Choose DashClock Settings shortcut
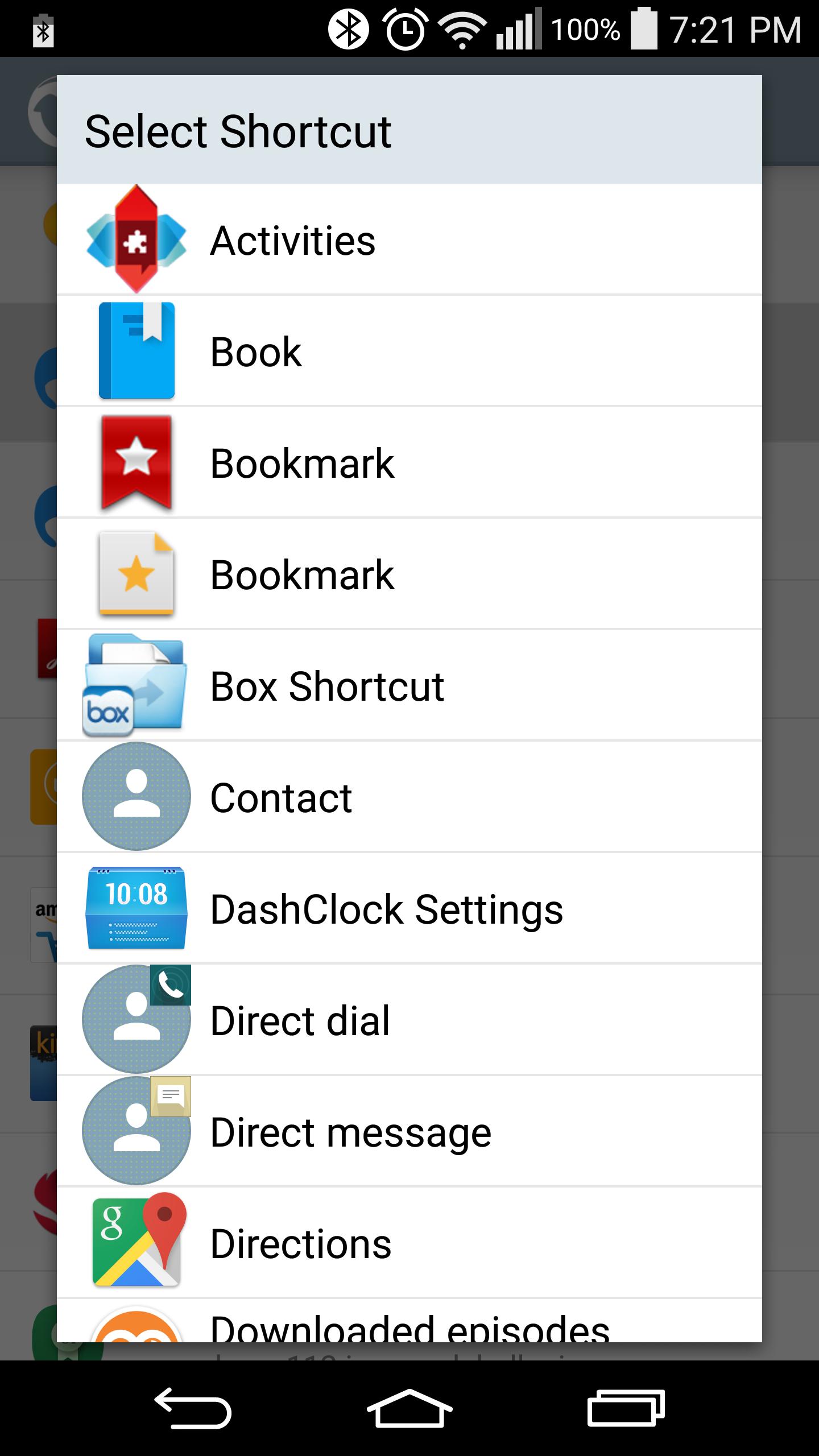The image size is (819, 1456). (408, 908)
